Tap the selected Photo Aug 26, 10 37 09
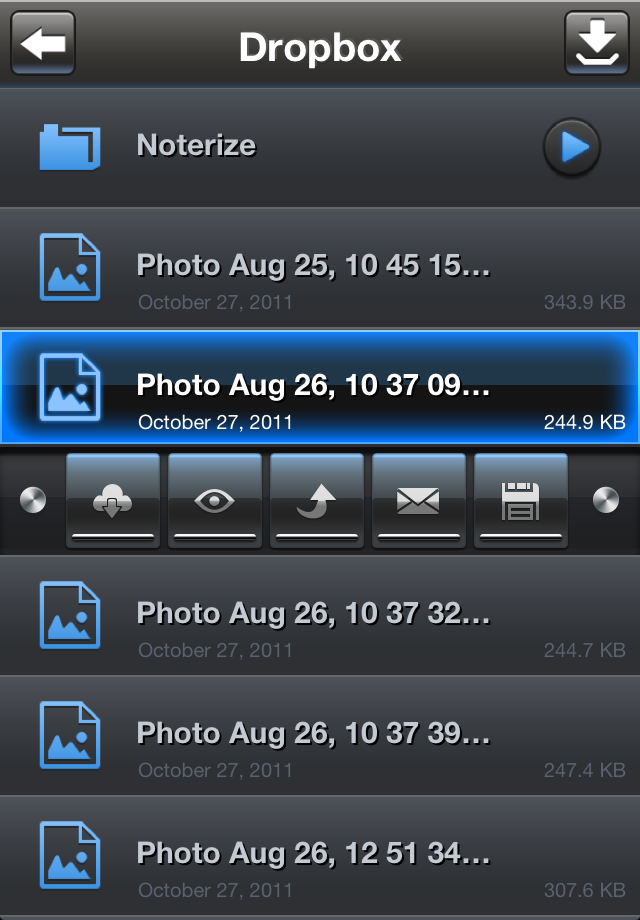640x920 pixels. coord(313,388)
